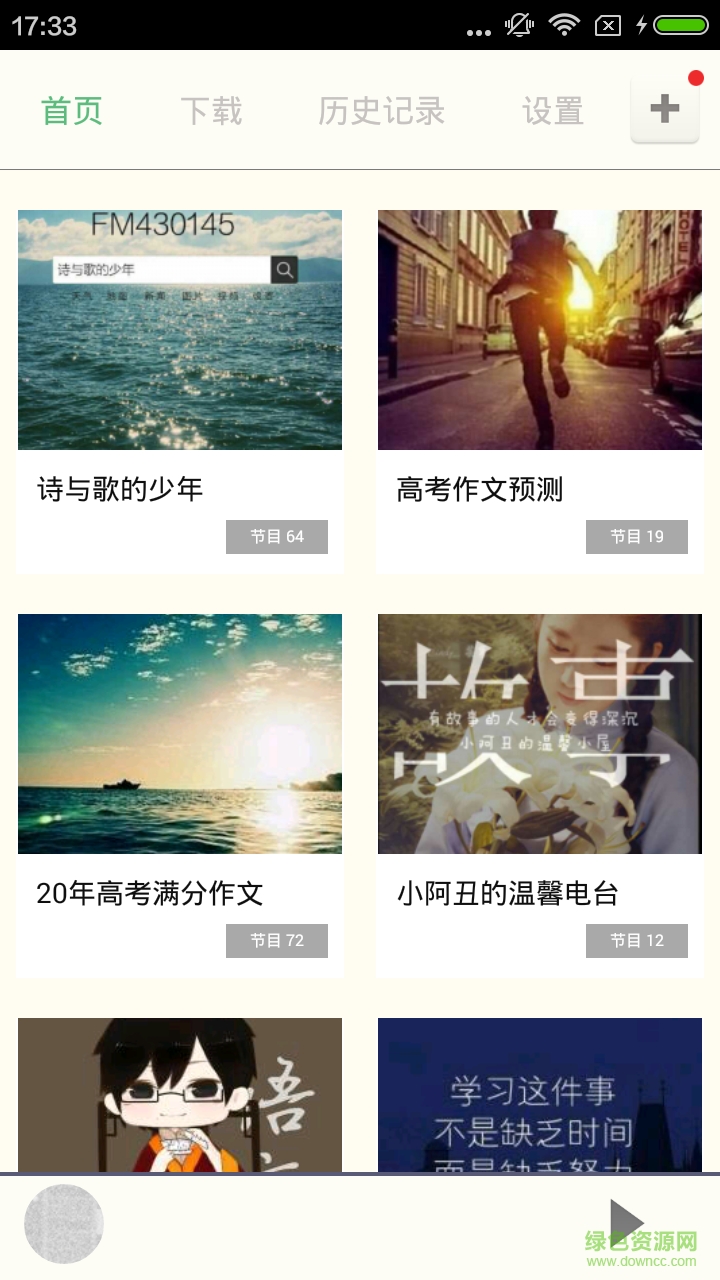720x1280 pixels.
Task: Tap the spinning album art in the player bar
Action: click(x=64, y=1222)
